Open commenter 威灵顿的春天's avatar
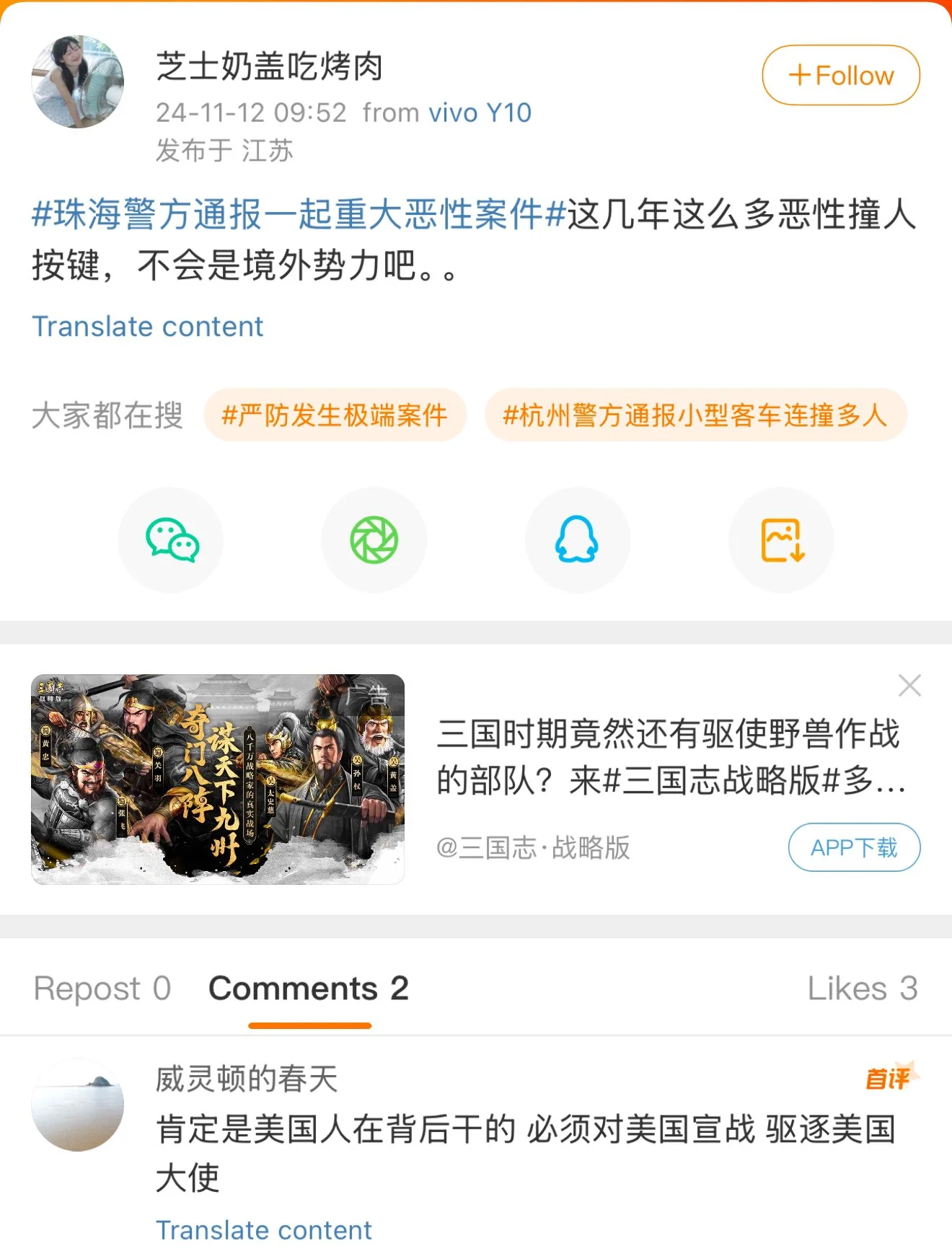Screen dimensions: 952x1259 (77, 1104)
